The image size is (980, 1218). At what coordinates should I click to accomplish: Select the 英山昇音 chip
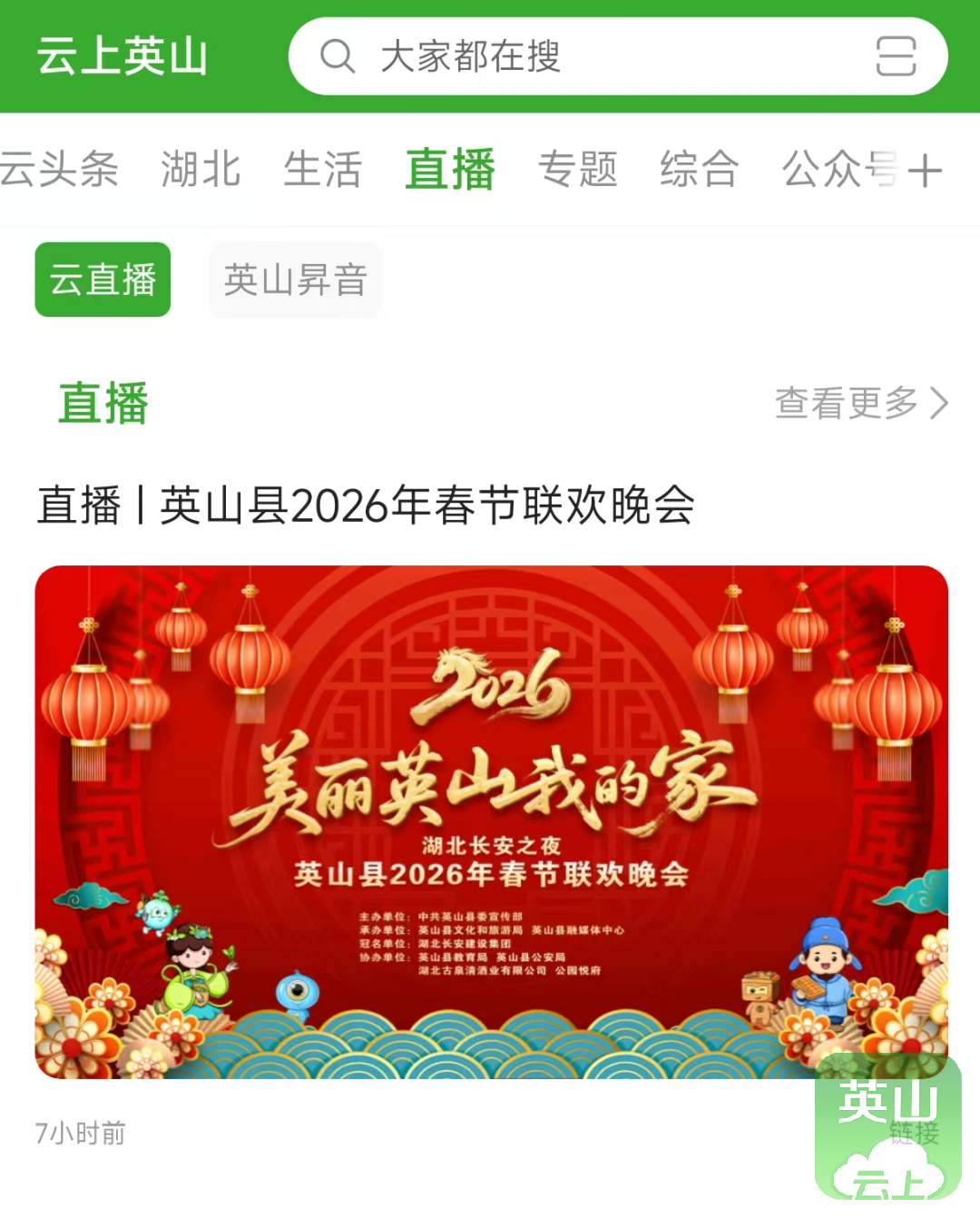tap(295, 280)
